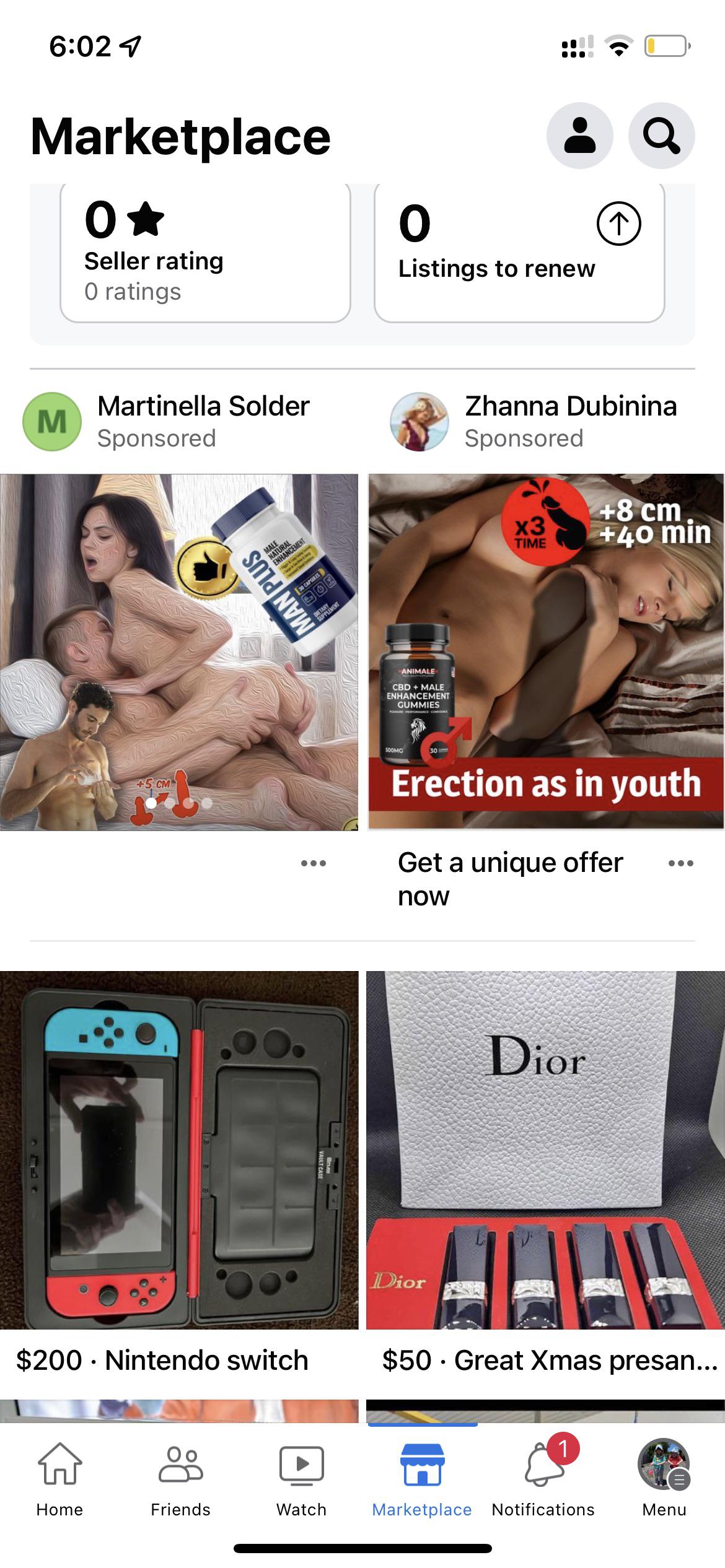725x1568 pixels.
Task: Open options for Martinella Solder ad
Action: point(313,863)
